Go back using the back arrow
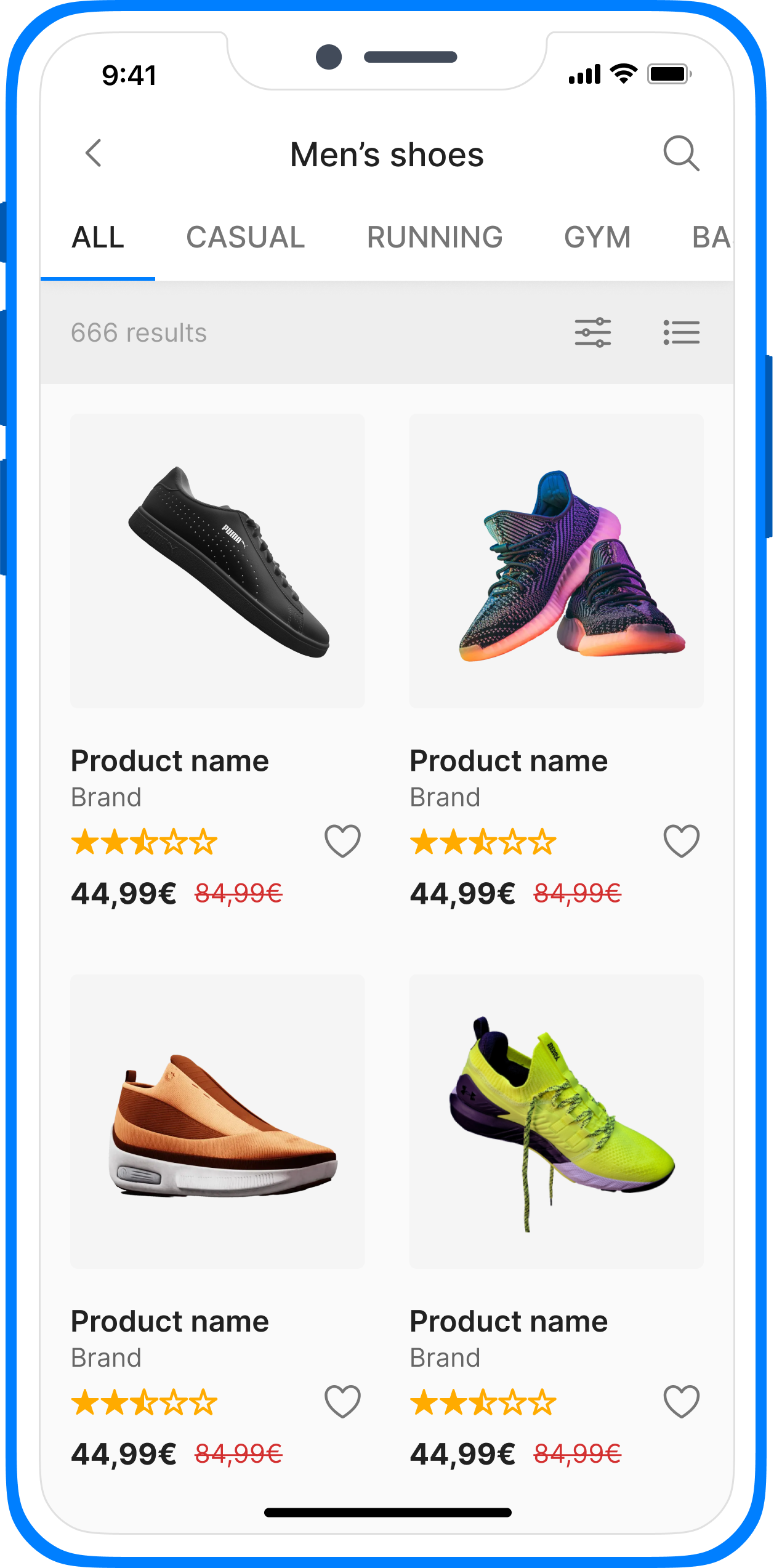Viewport: 774px width, 1568px height. (x=94, y=153)
